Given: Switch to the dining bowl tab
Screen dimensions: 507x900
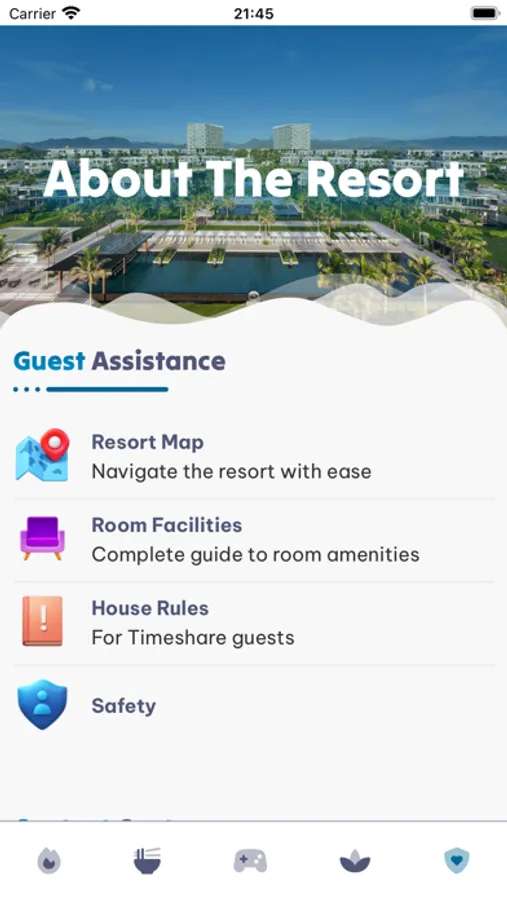Looking at the screenshot, I should (x=147, y=861).
